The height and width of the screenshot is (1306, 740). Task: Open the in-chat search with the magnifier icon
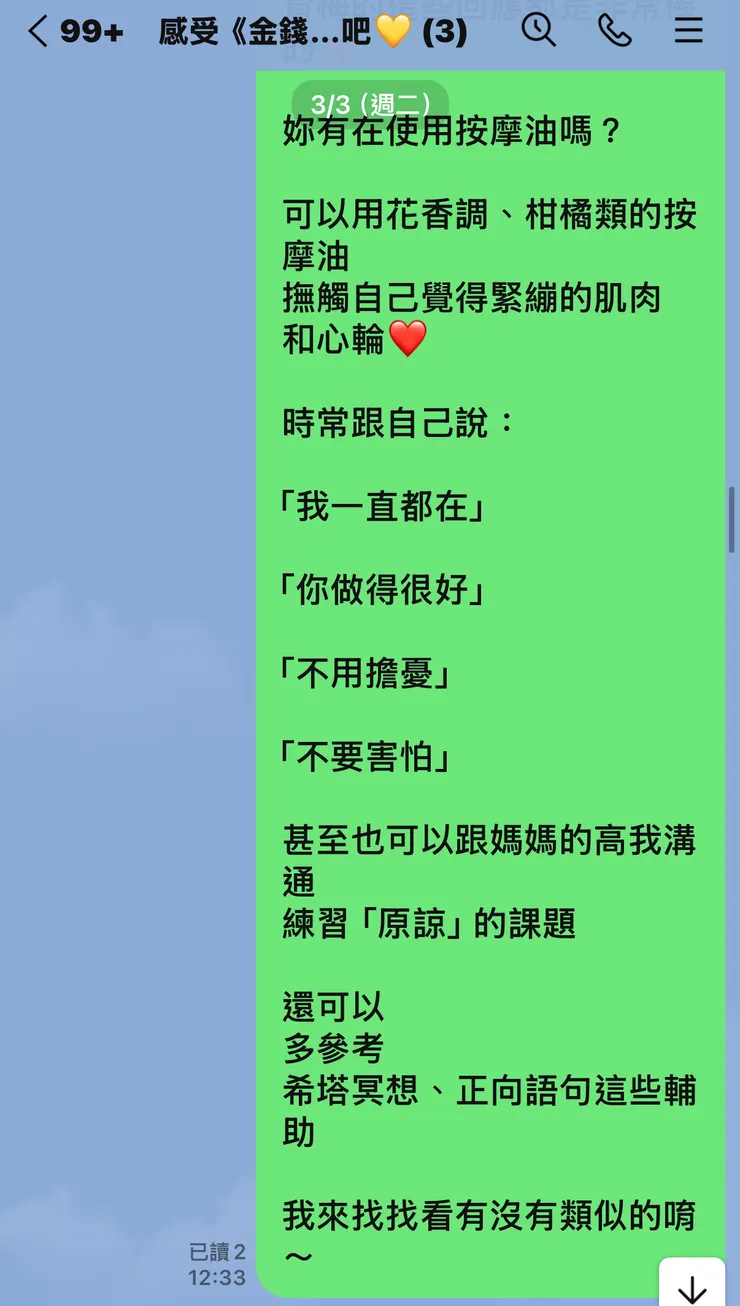point(539,31)
